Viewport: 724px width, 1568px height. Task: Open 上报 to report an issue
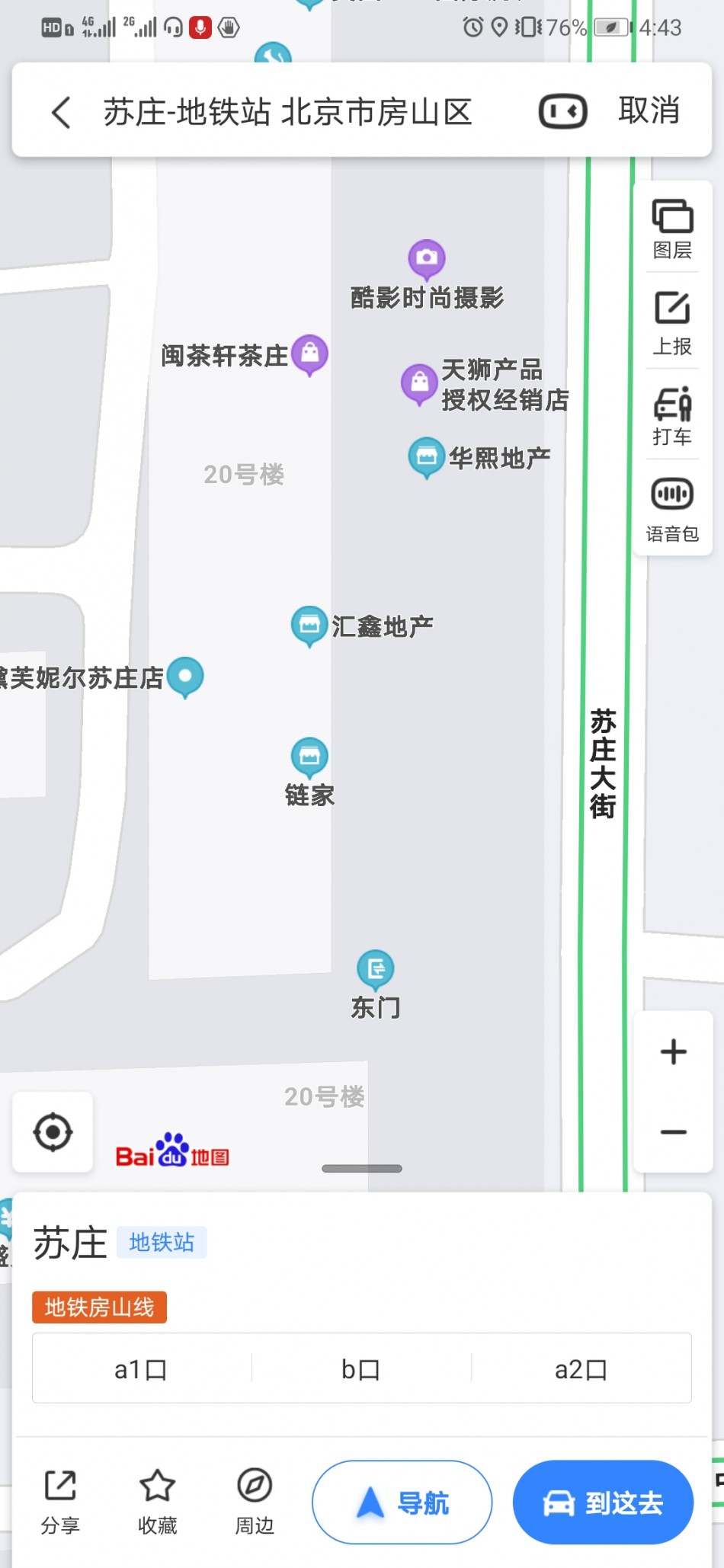[672, 323]
